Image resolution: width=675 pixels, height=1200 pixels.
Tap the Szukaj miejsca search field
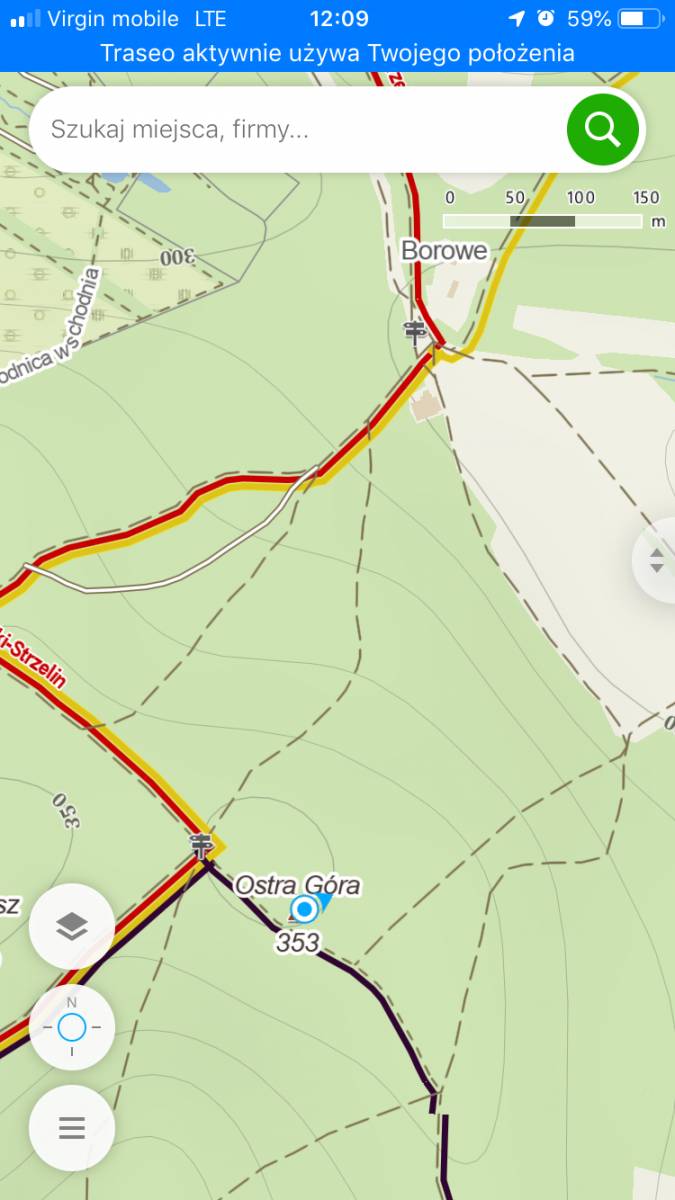pyautogui.click(x=290, y=129)
